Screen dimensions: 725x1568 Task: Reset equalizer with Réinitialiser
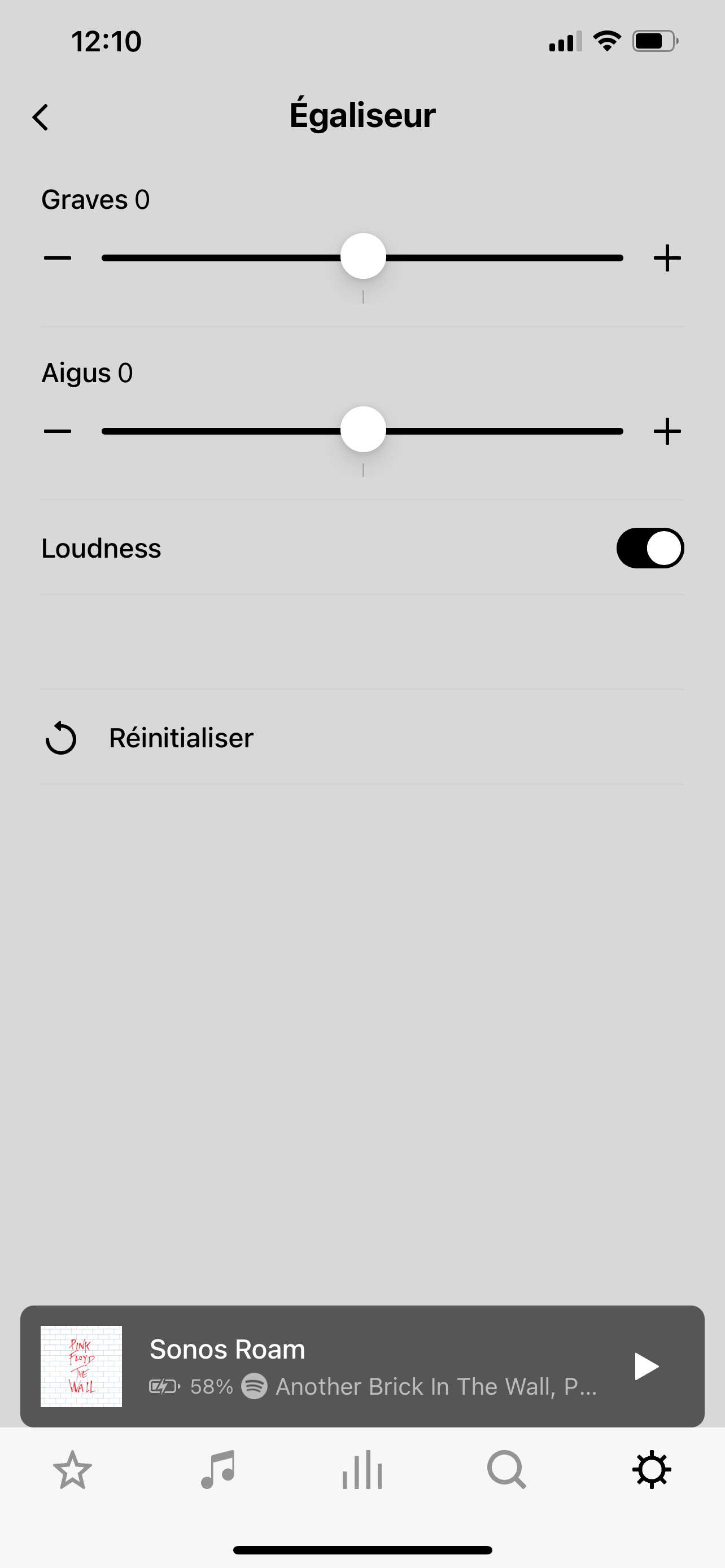180,738
